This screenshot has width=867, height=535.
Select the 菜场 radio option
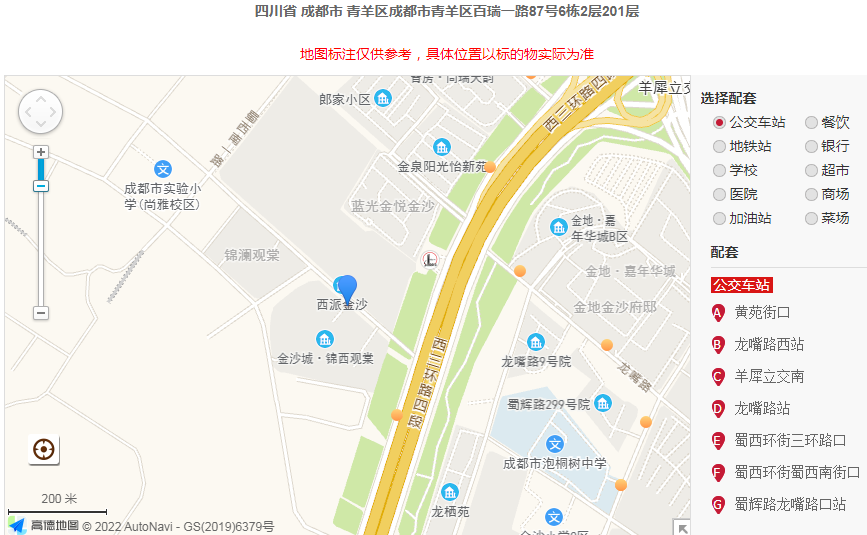coord(811,218)
